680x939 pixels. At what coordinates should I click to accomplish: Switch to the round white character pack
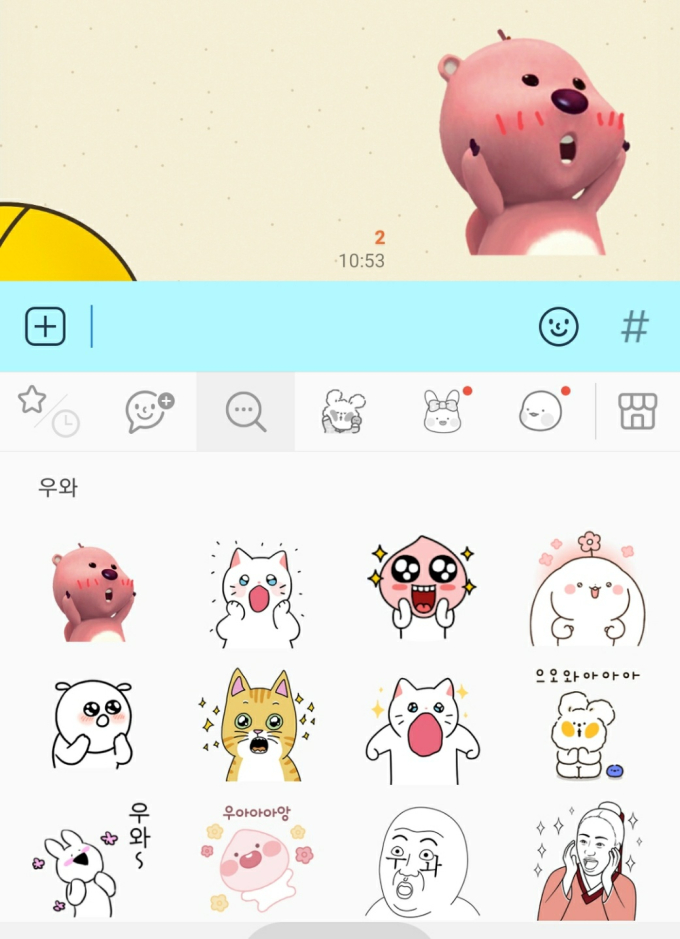541,411
